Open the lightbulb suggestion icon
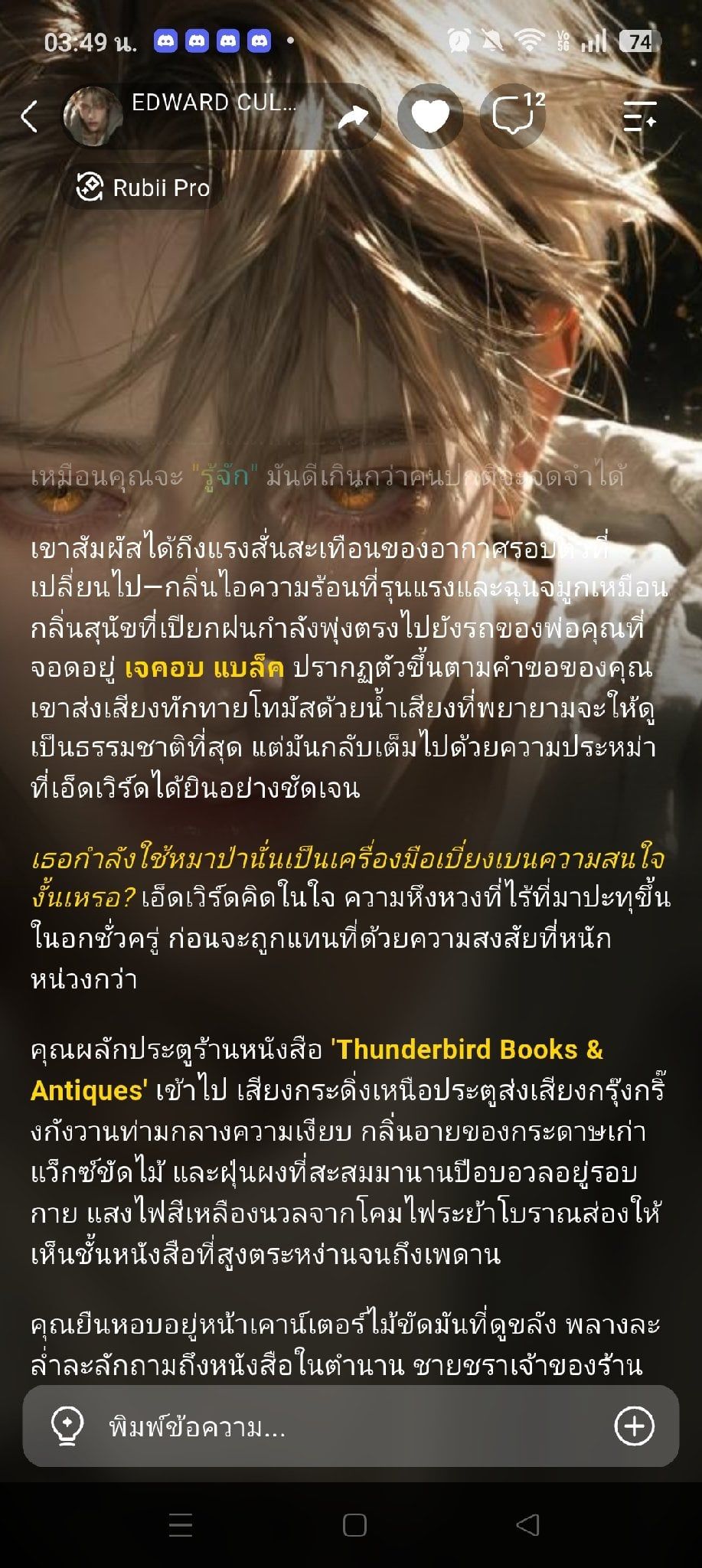This screenshot has width=702, height=1568. click(x=67, y=1427)
